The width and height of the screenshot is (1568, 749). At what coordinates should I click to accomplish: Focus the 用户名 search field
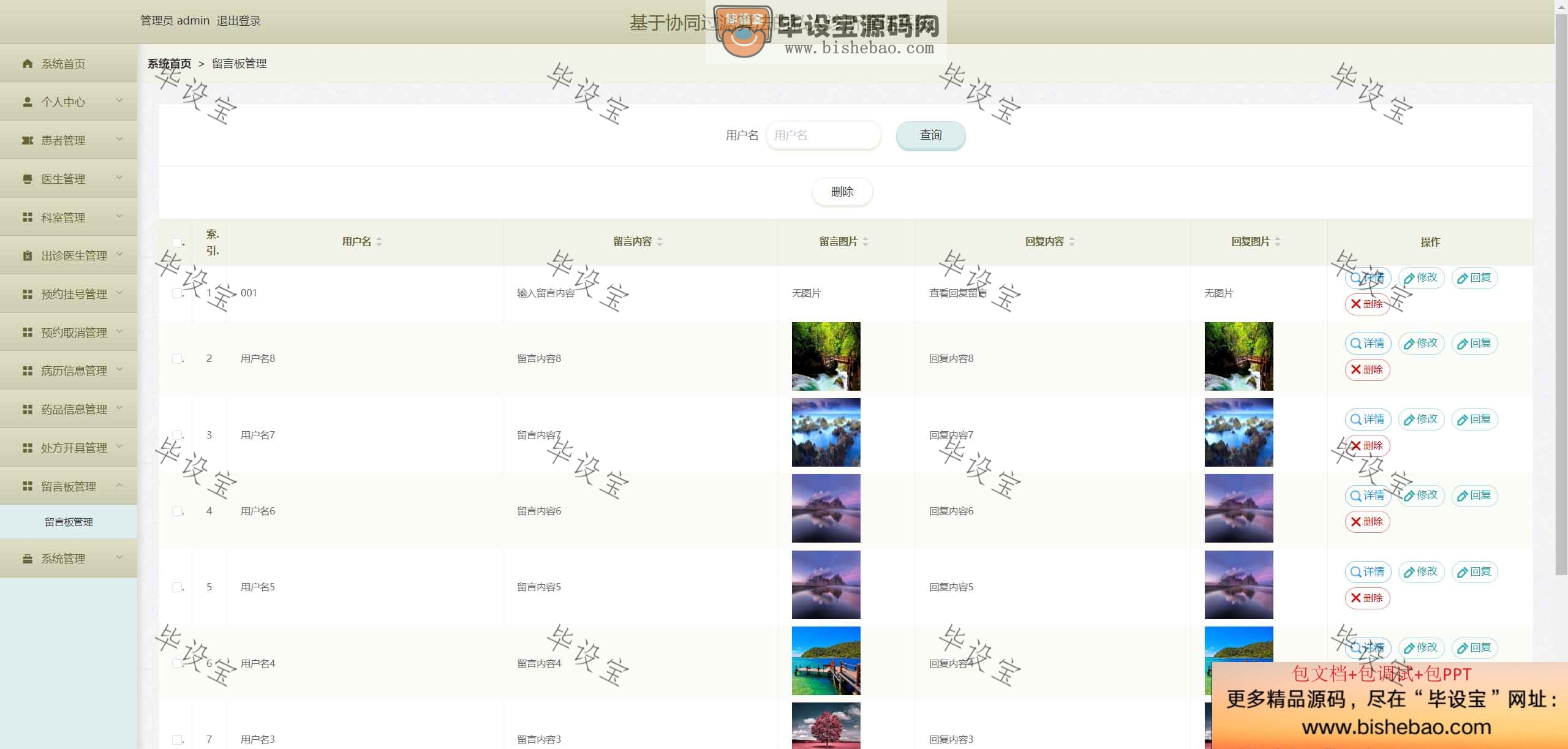pos(823,135)
